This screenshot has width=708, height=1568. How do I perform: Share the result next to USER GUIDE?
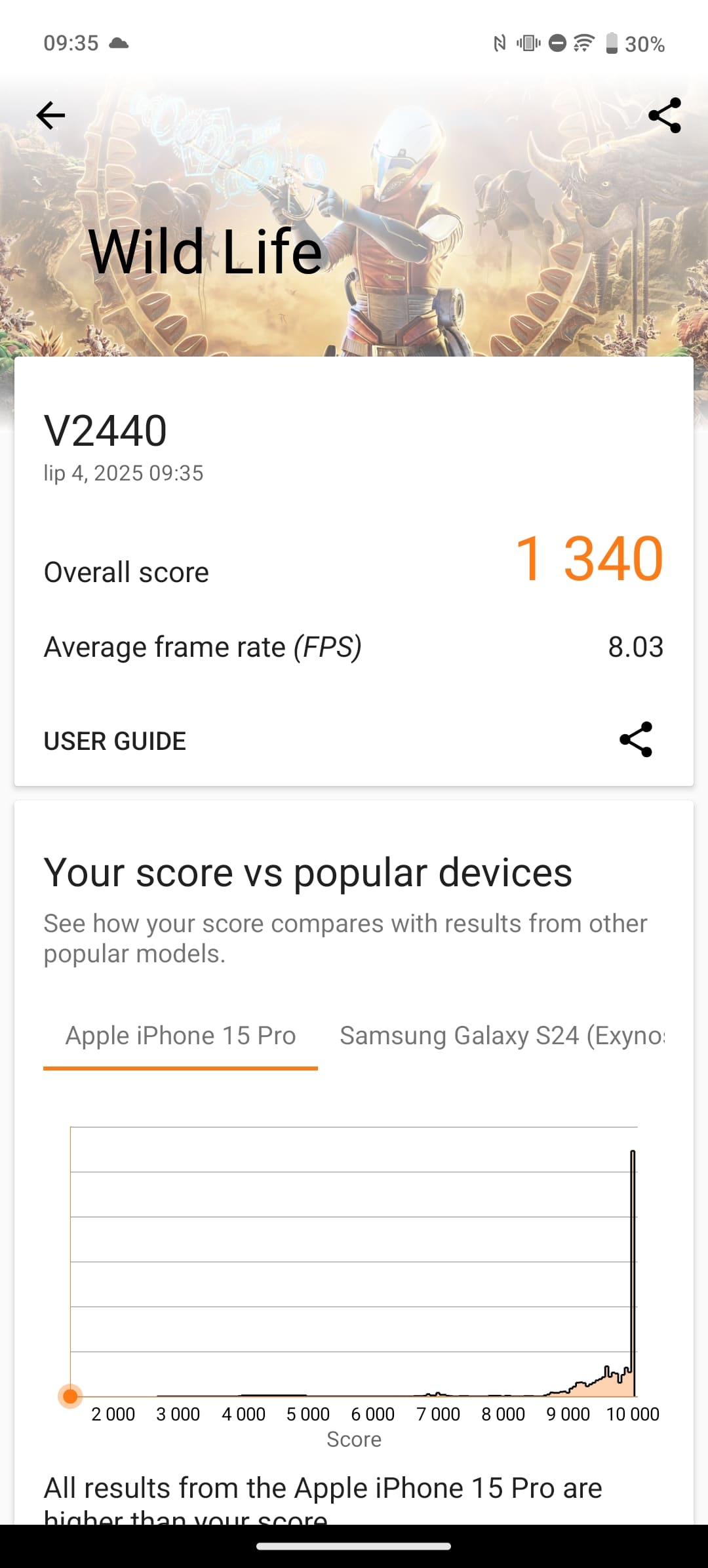(x=636, y=739)
